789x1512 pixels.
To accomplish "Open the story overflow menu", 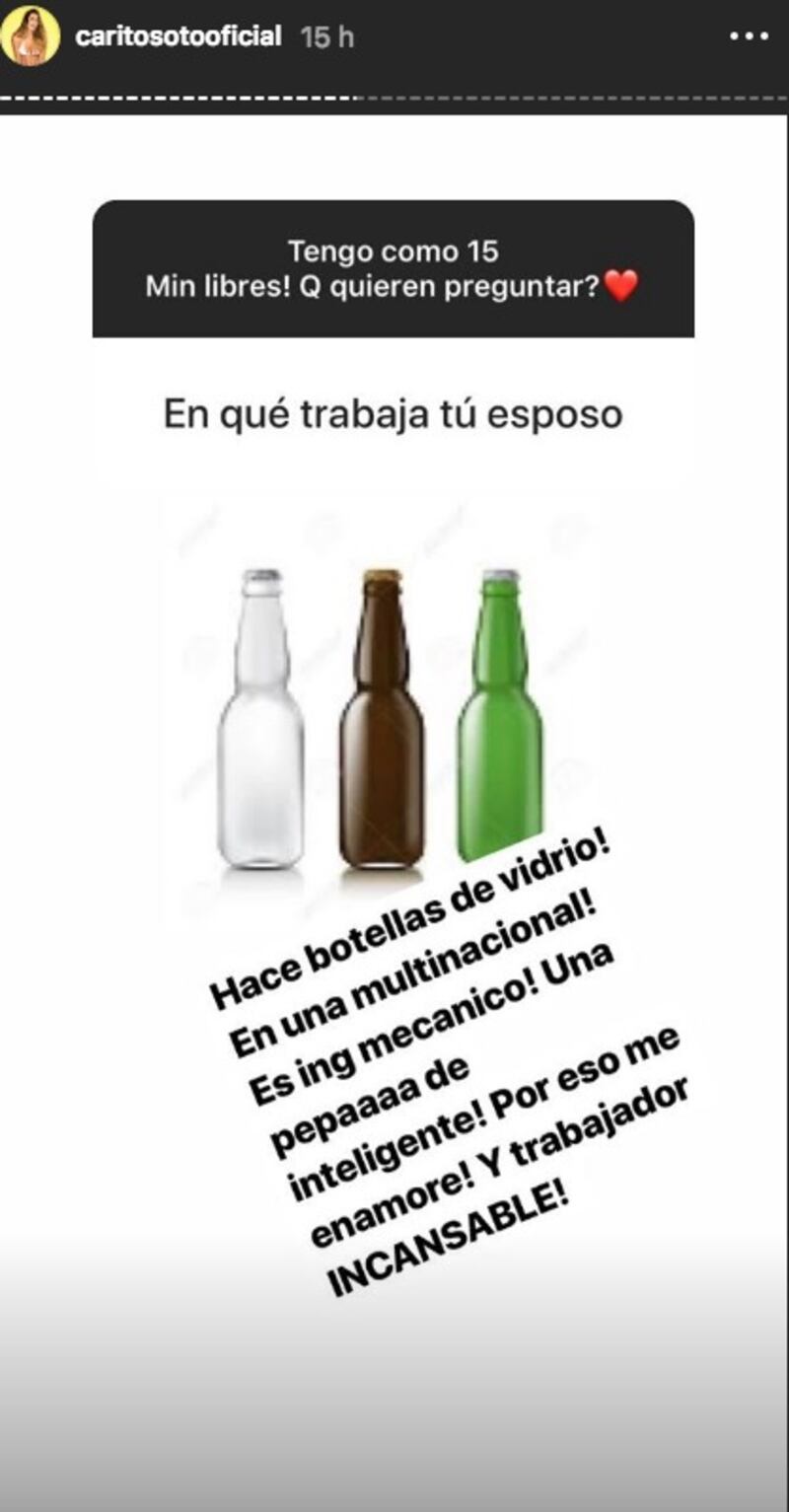I will coord(749,37).
